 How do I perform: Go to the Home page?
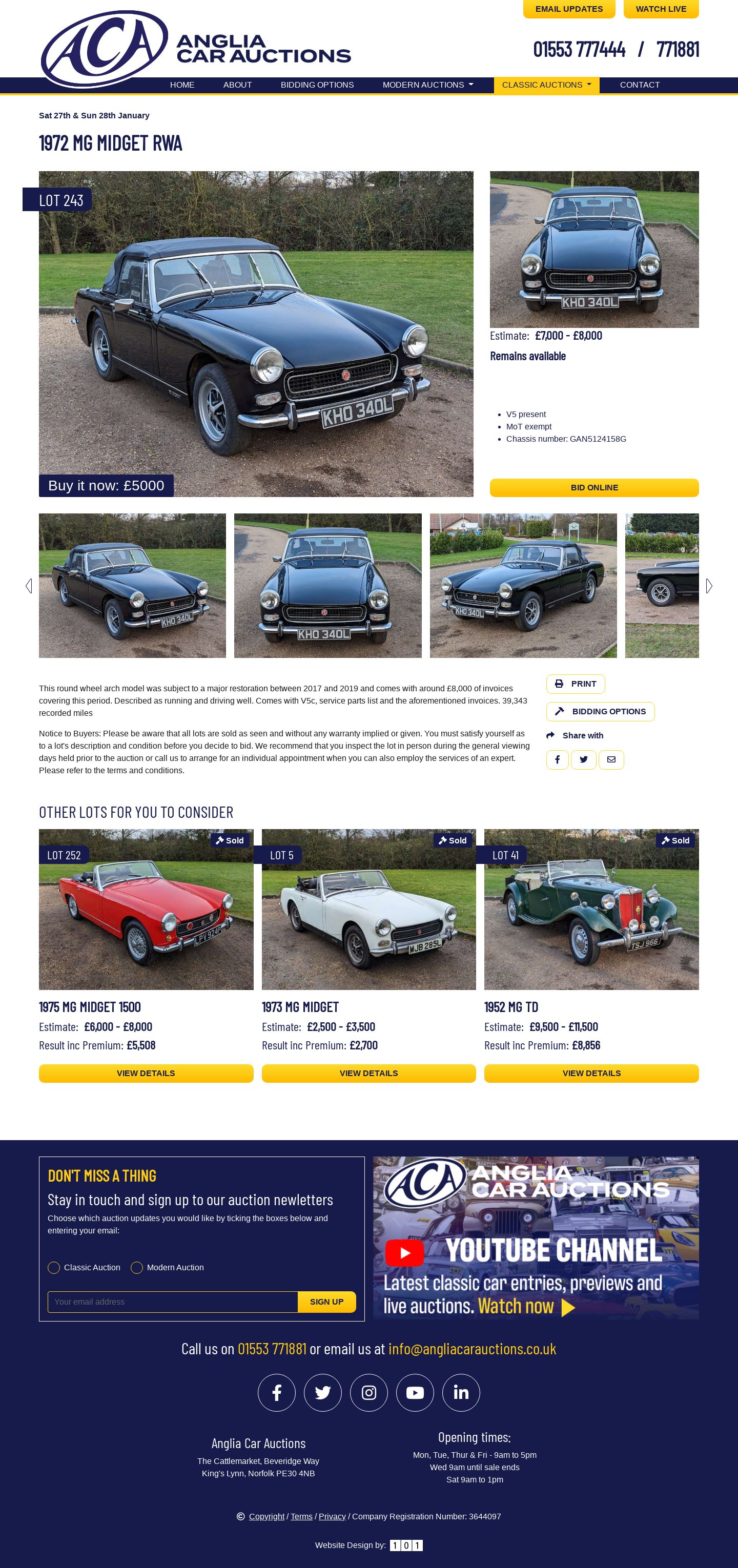click(x=182, y=85)
